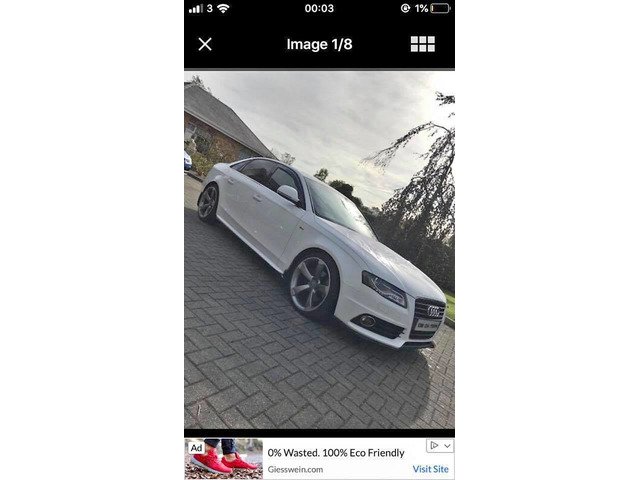Close the image viewer
This screenshot has width=640, height=480.
tap(205, 44)
